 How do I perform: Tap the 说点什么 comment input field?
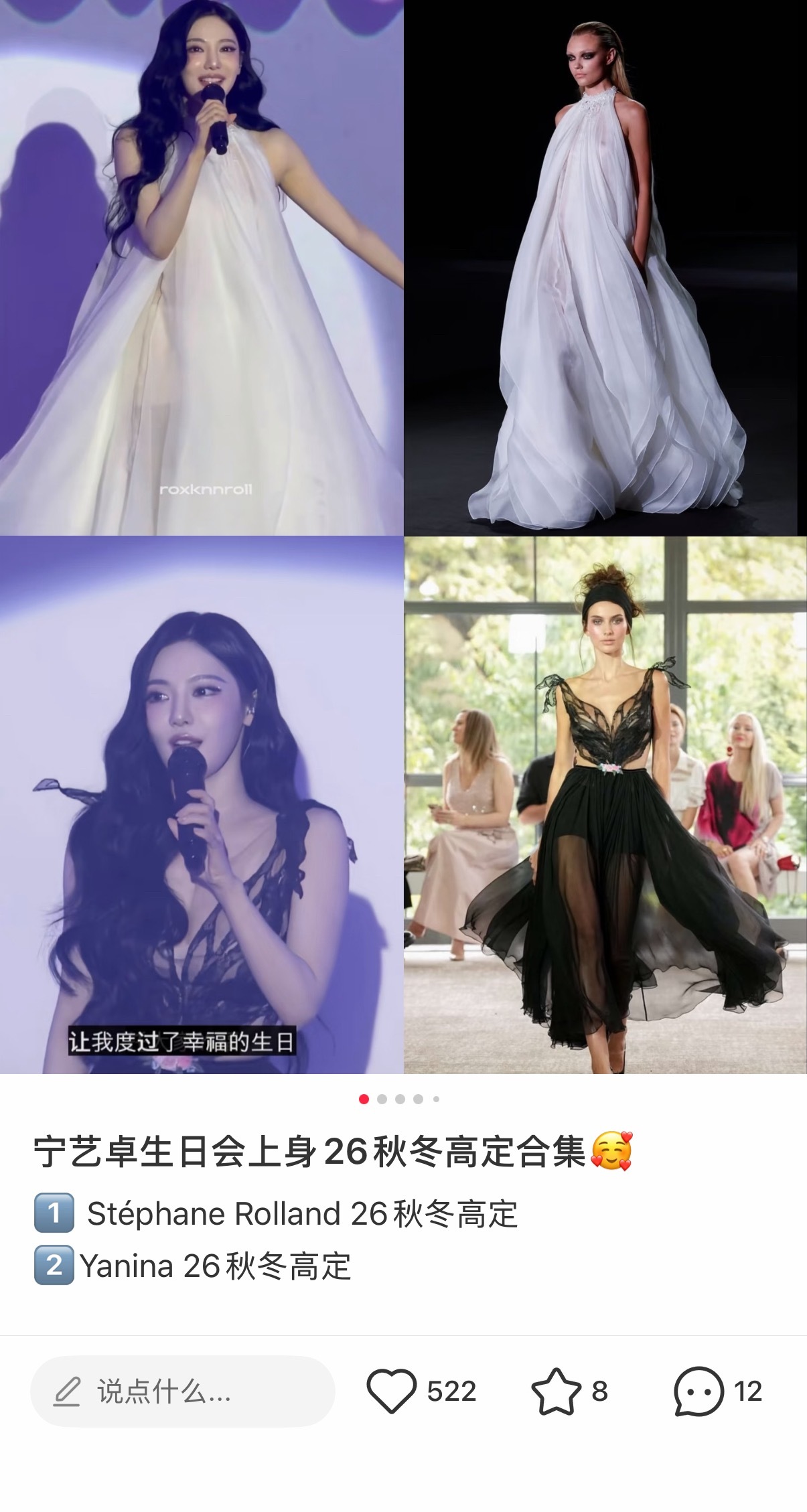coord(182,1391)
